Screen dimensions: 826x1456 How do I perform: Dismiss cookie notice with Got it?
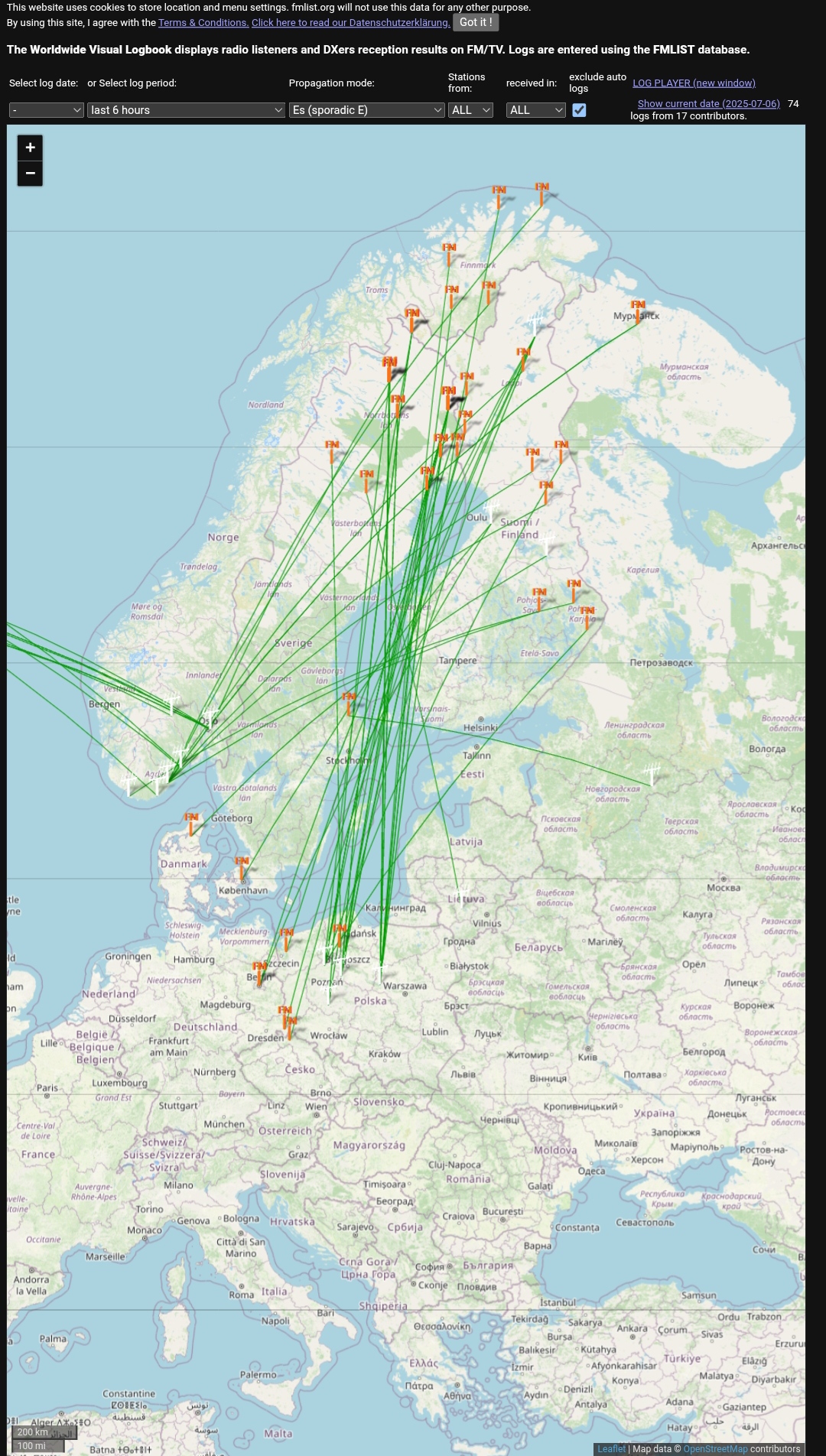476,22
